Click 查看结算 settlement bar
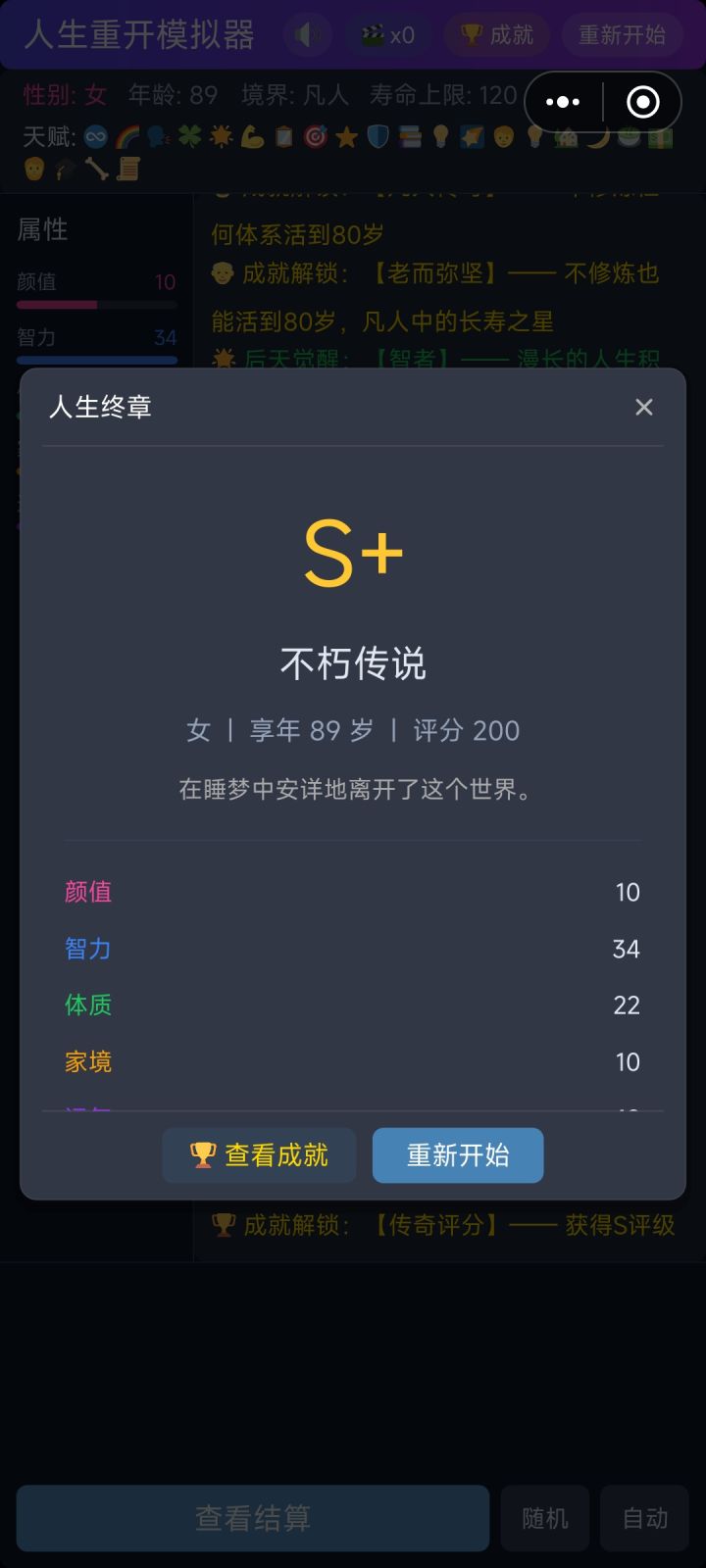 click(253, 1518)
